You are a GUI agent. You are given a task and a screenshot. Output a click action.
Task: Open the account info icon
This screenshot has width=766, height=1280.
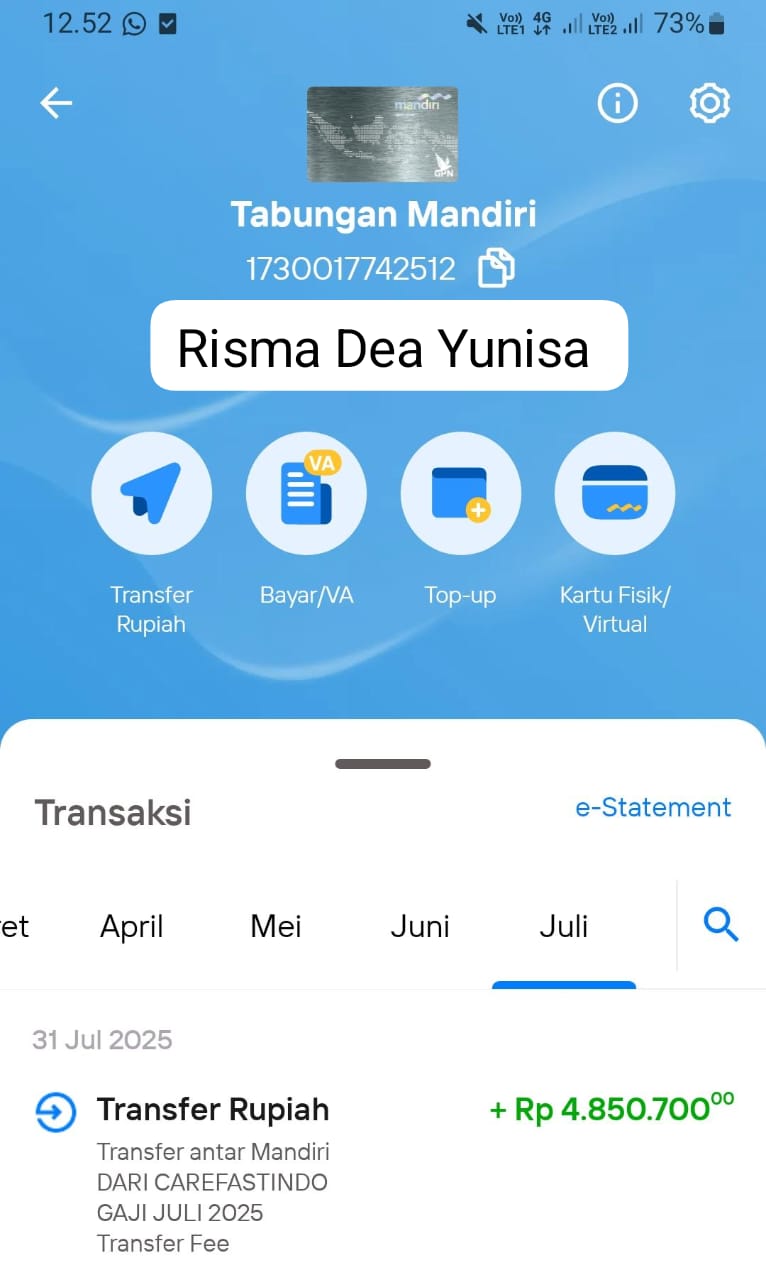click(x=617, y=103)
